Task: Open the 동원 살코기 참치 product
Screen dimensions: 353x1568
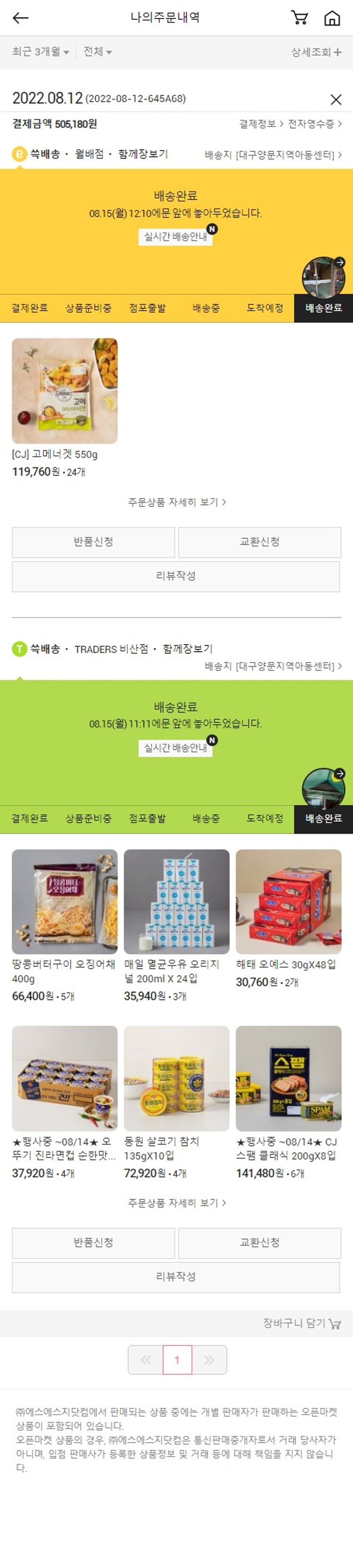Action: point(176,1078)
